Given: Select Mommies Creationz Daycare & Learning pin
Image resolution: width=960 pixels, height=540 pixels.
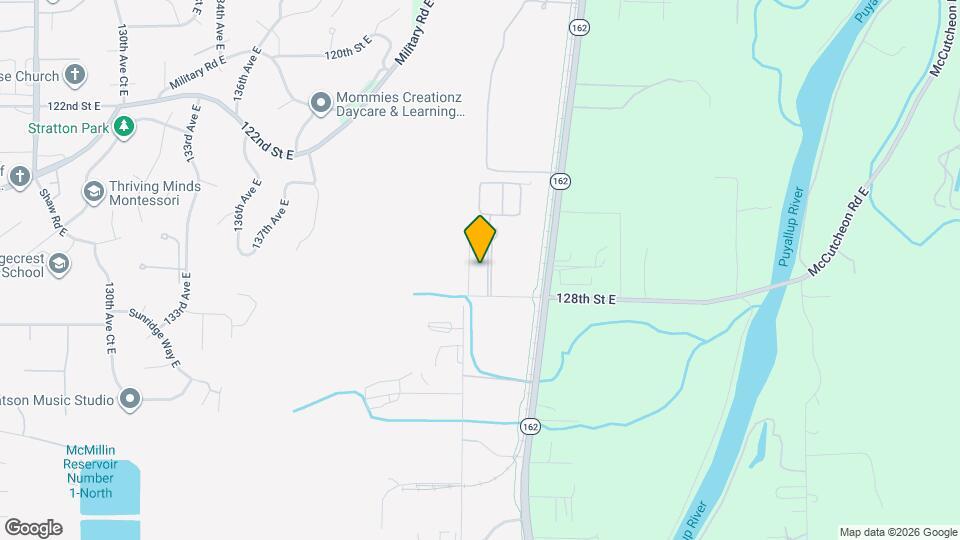Looking at the screenshot, I should tap(321, 104).
